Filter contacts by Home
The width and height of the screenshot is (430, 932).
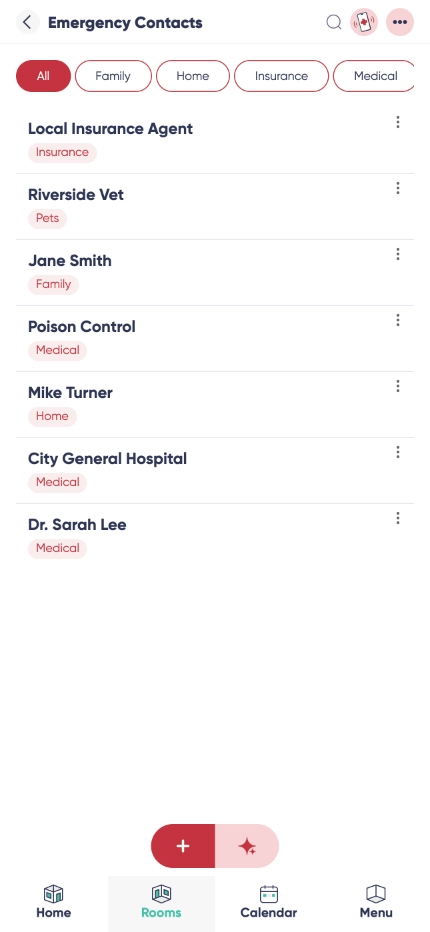[x=193, y=76]
